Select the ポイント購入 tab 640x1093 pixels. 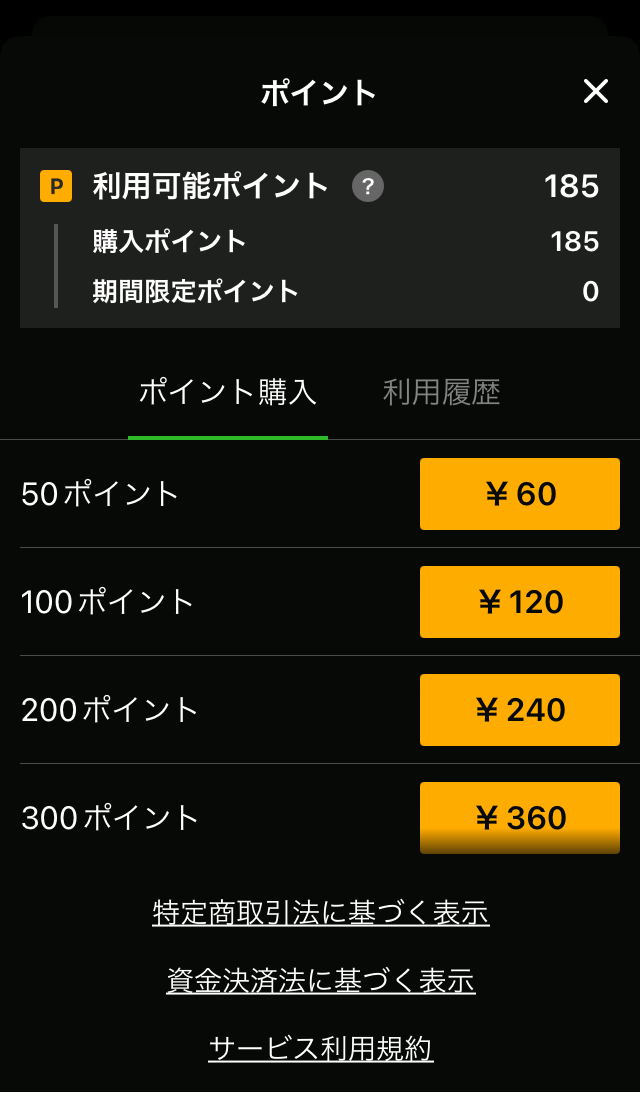click(x=228, y=392)
